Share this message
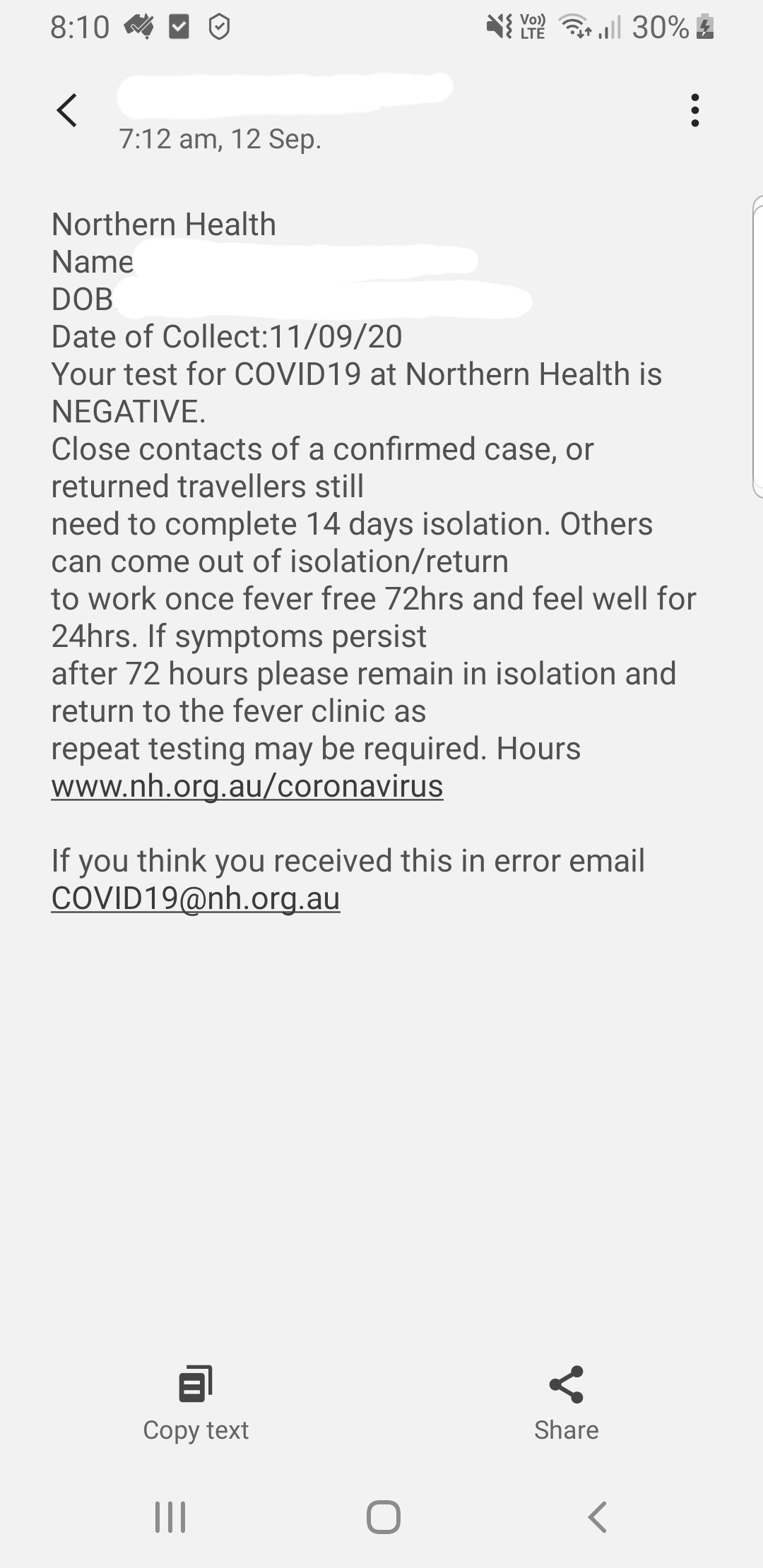The image size is (763, 1568). (566, 1403)
